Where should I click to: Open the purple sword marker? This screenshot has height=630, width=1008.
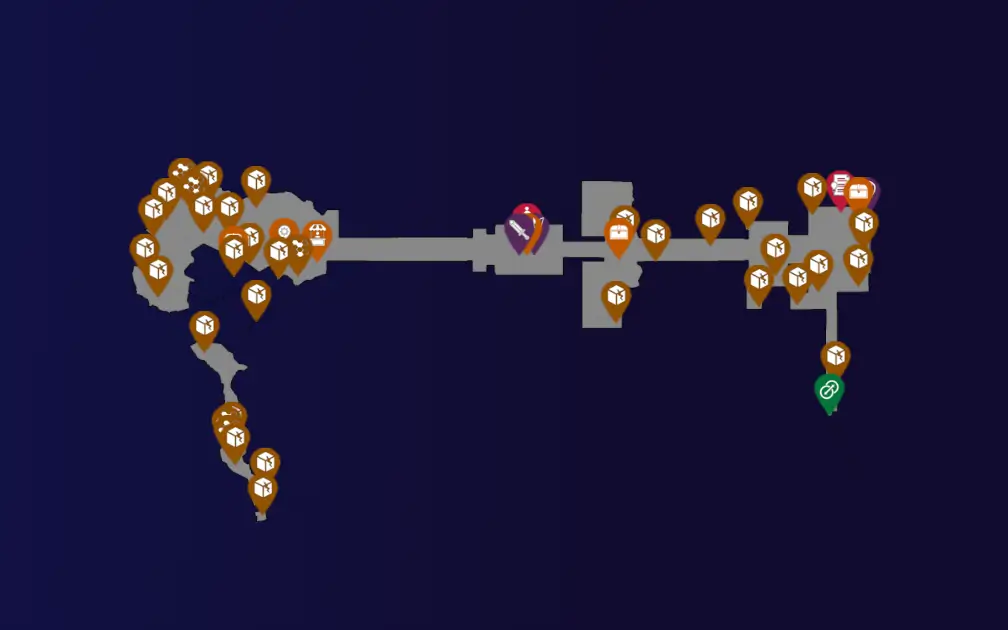click(519, 234)
